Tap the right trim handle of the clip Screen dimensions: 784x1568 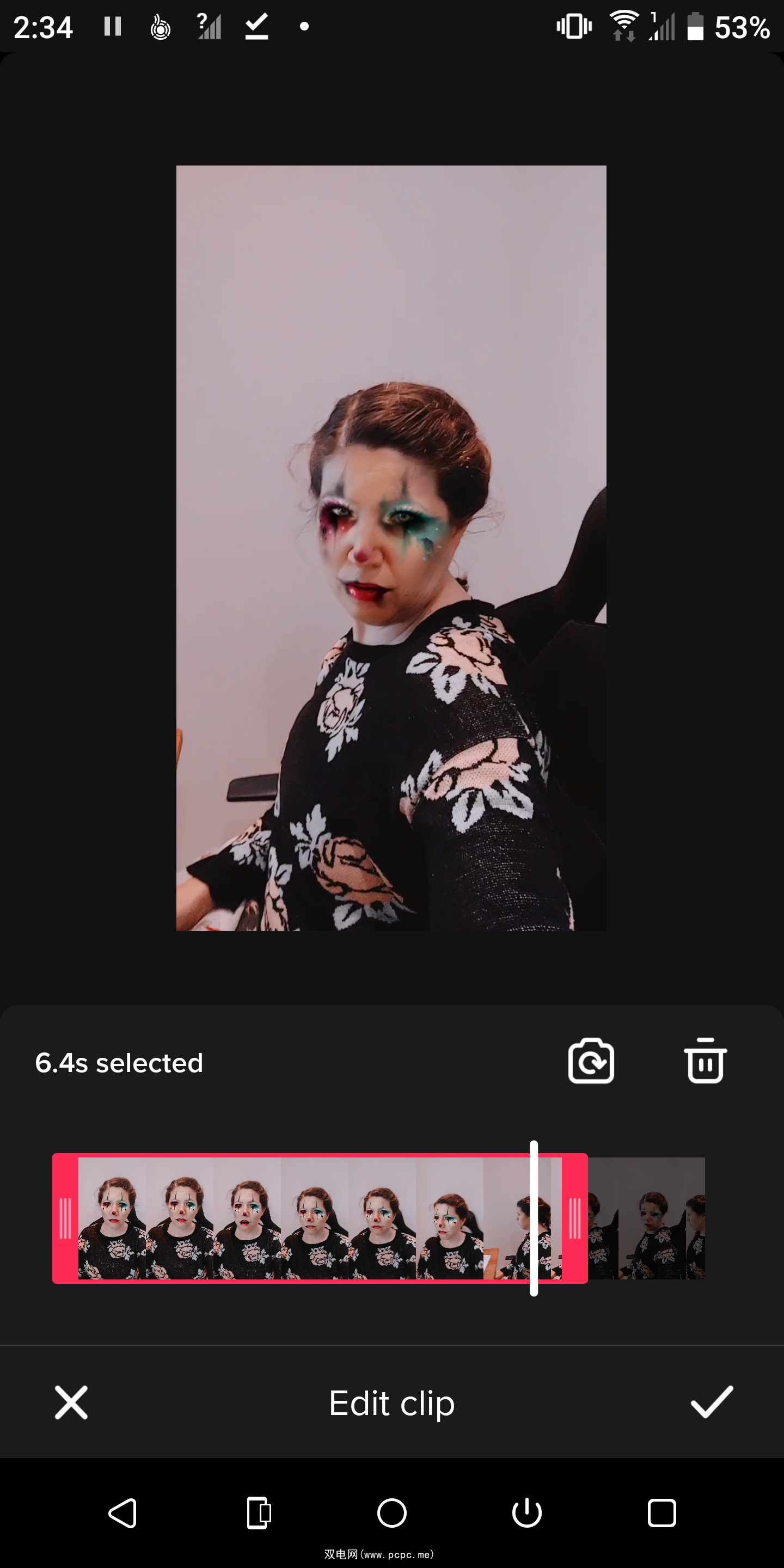coord(574,1218)
